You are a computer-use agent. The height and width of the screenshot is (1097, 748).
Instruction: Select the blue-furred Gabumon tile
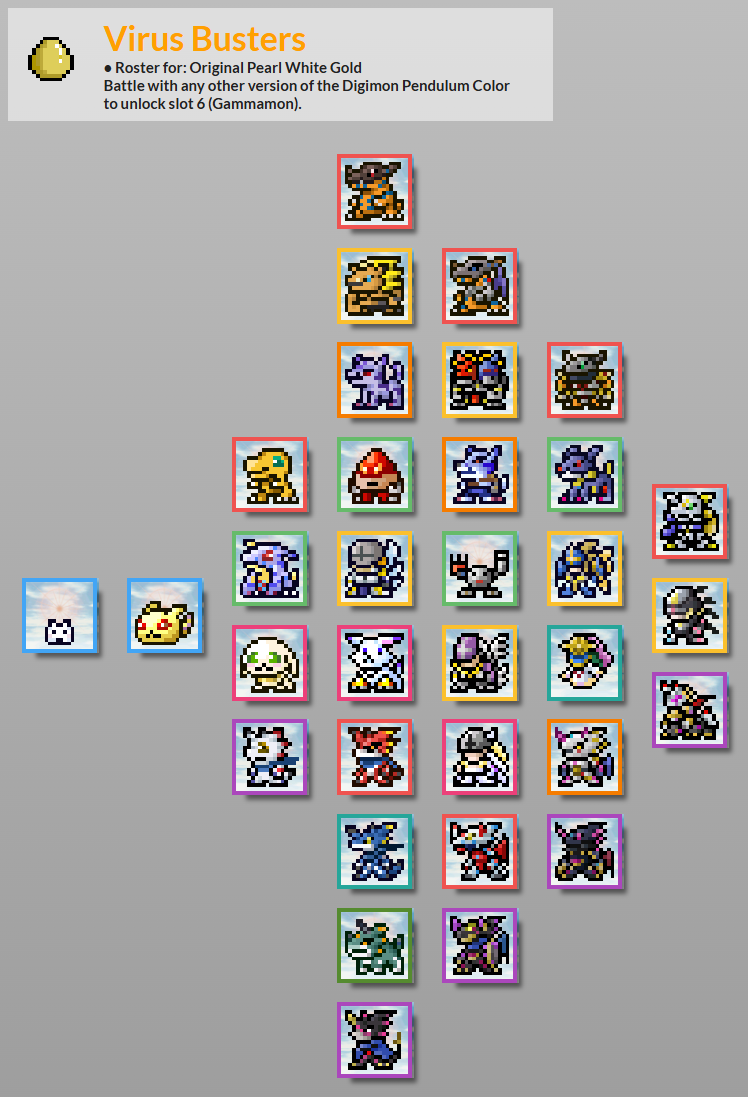(270, 568)
